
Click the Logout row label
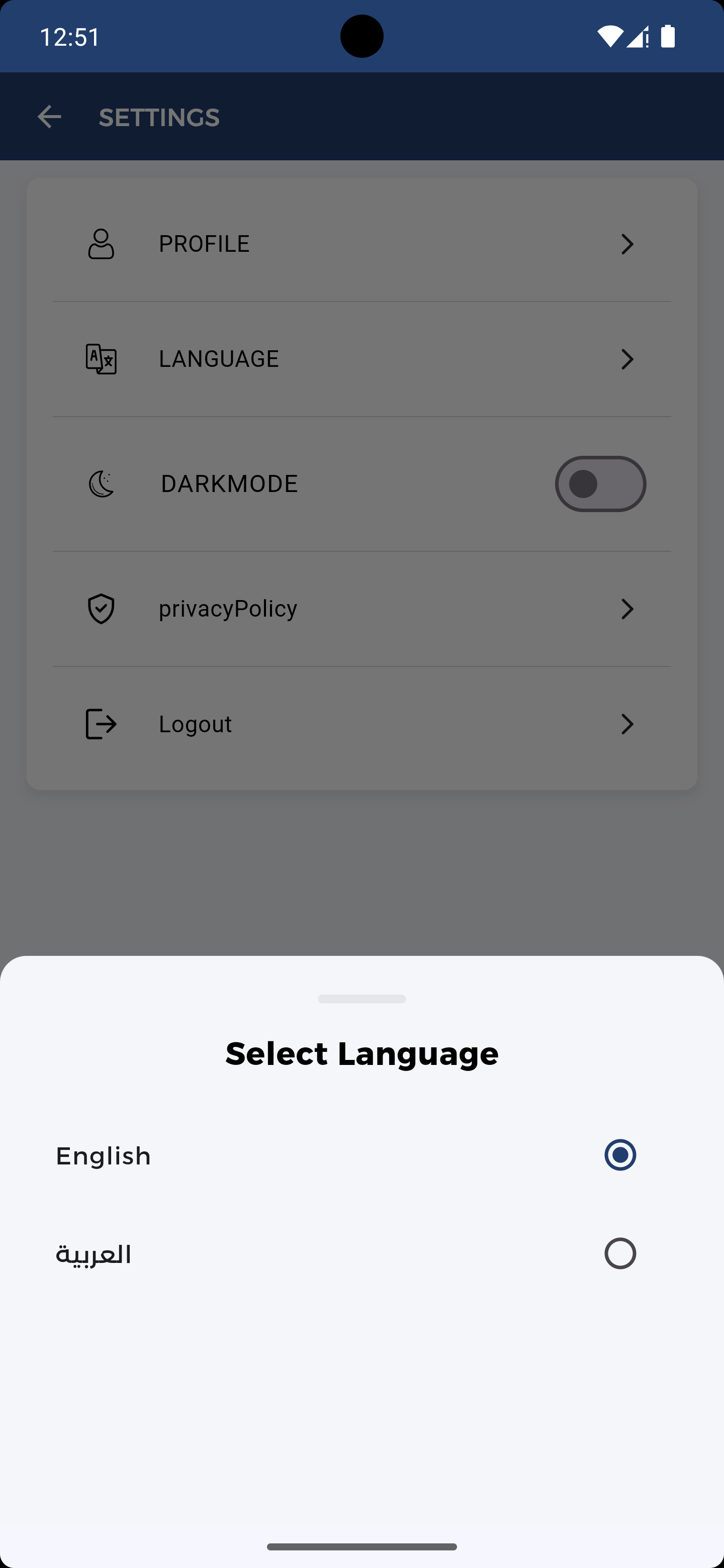(195, 724)
